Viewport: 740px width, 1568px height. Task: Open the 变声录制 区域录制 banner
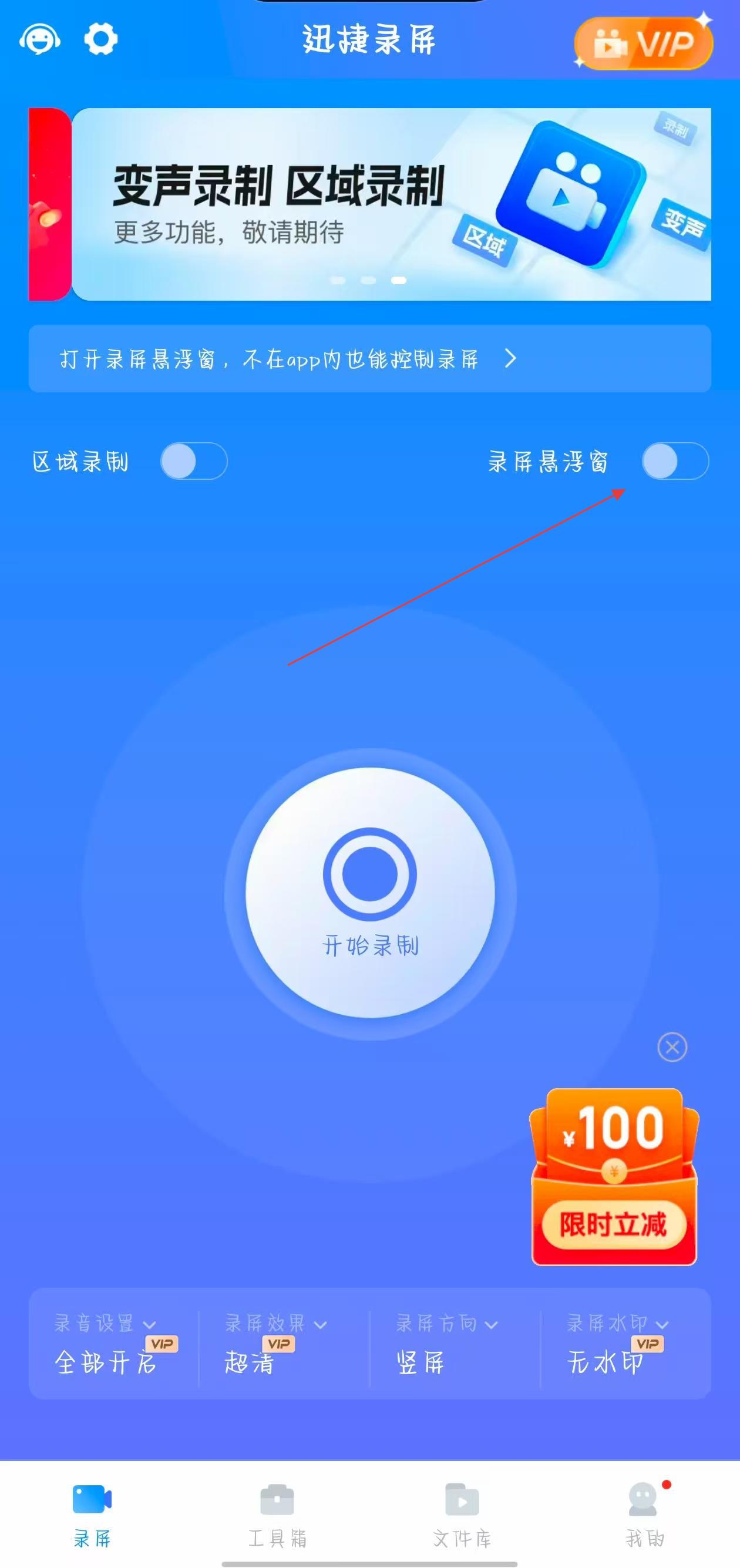(391, 204)
